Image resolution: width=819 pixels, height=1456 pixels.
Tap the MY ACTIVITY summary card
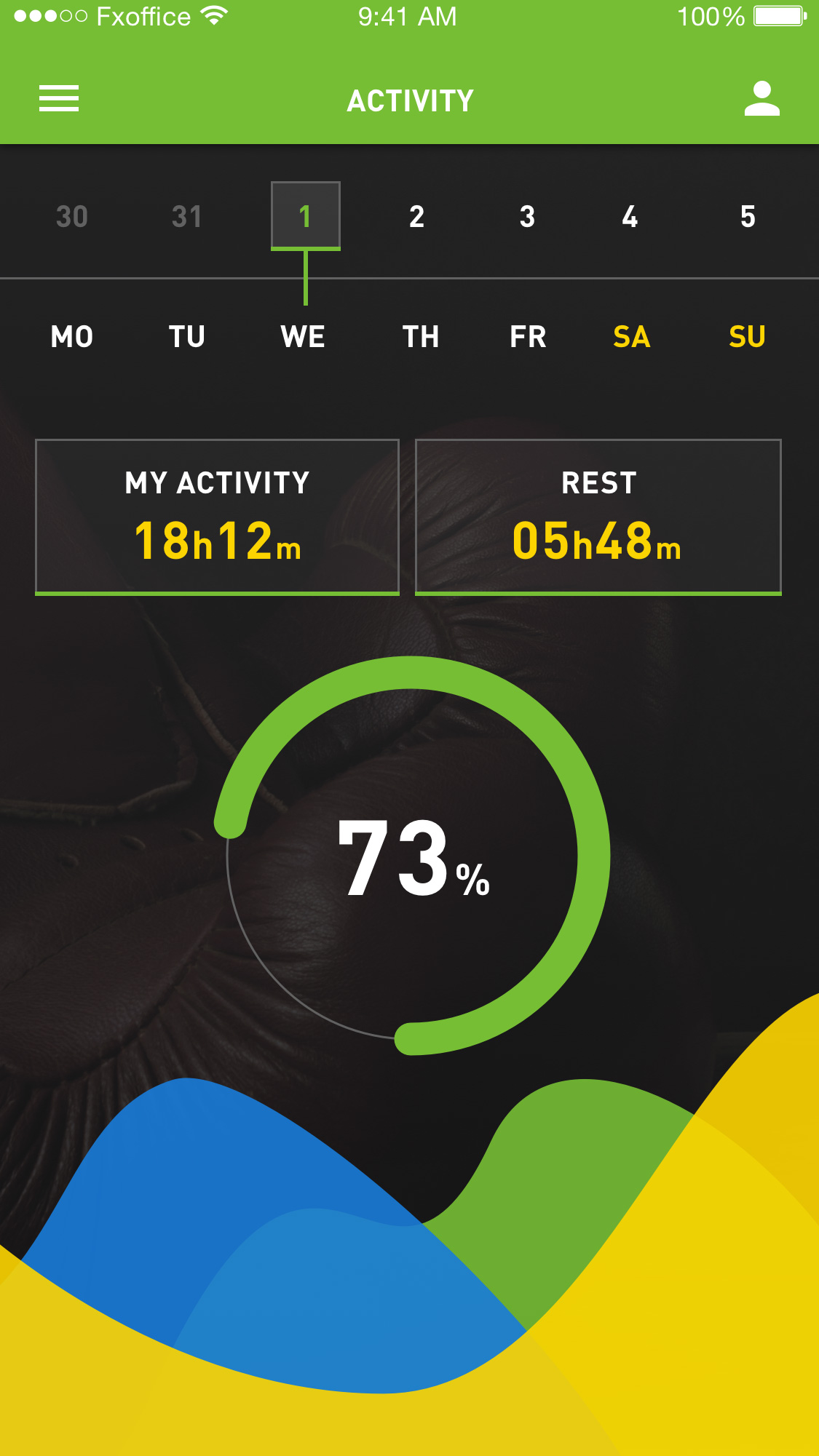click(217, 517)
